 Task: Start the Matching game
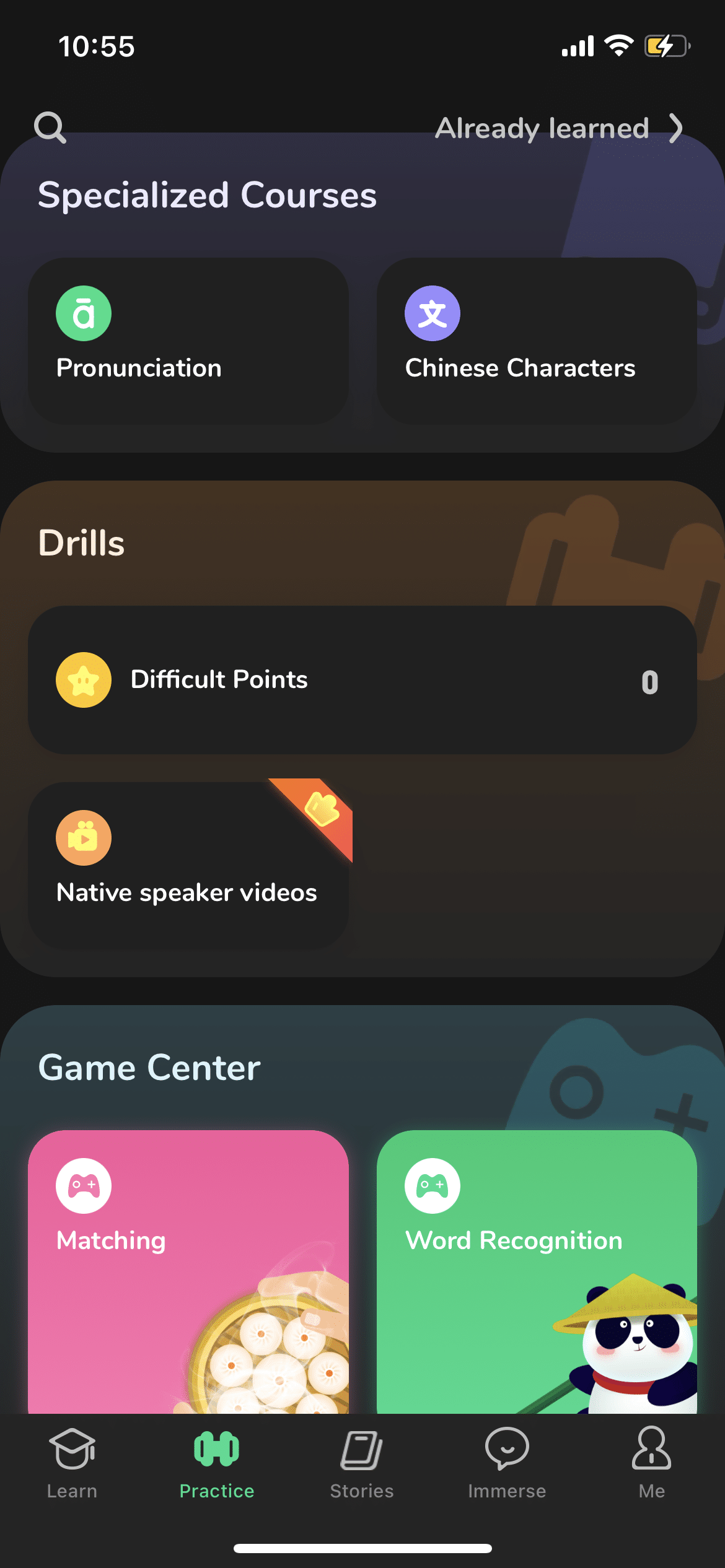tap(188, 1271)
